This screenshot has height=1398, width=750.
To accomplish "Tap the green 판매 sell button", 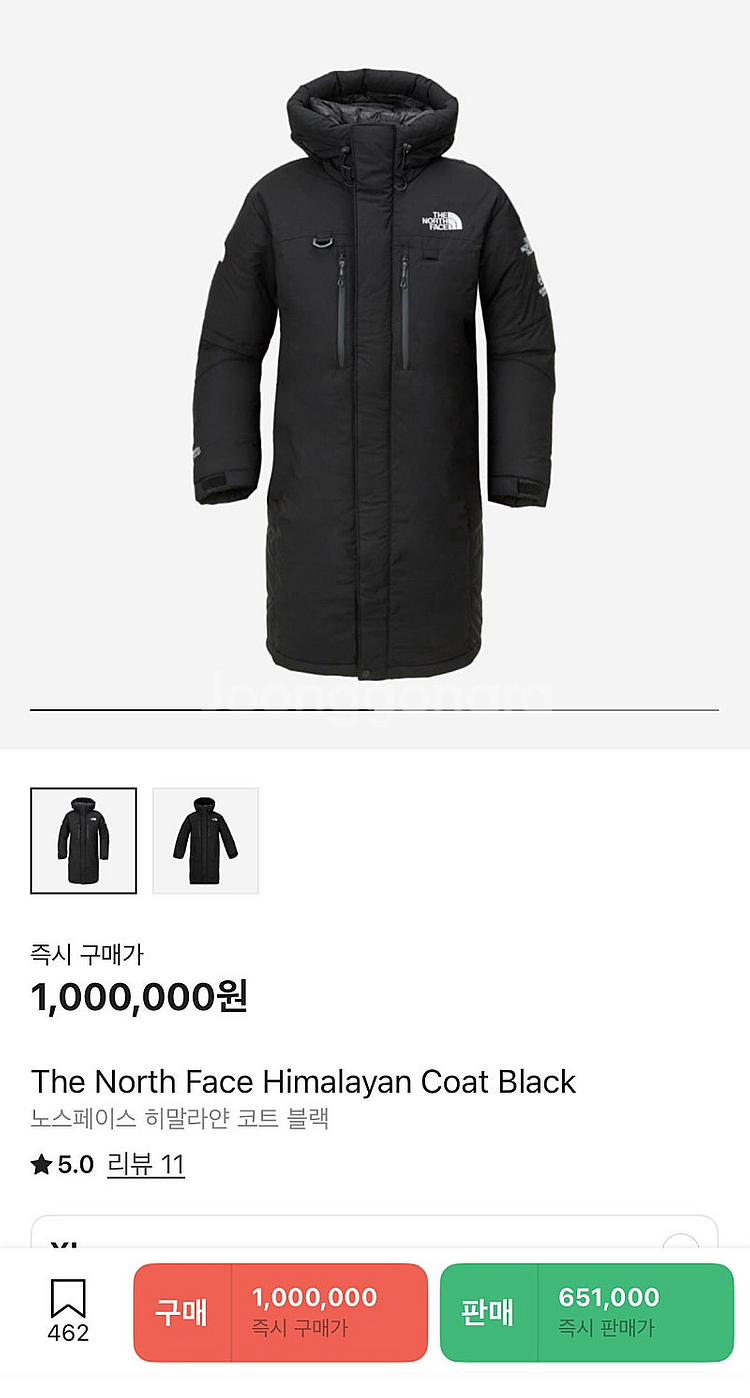I will [x=587, y=1313].
